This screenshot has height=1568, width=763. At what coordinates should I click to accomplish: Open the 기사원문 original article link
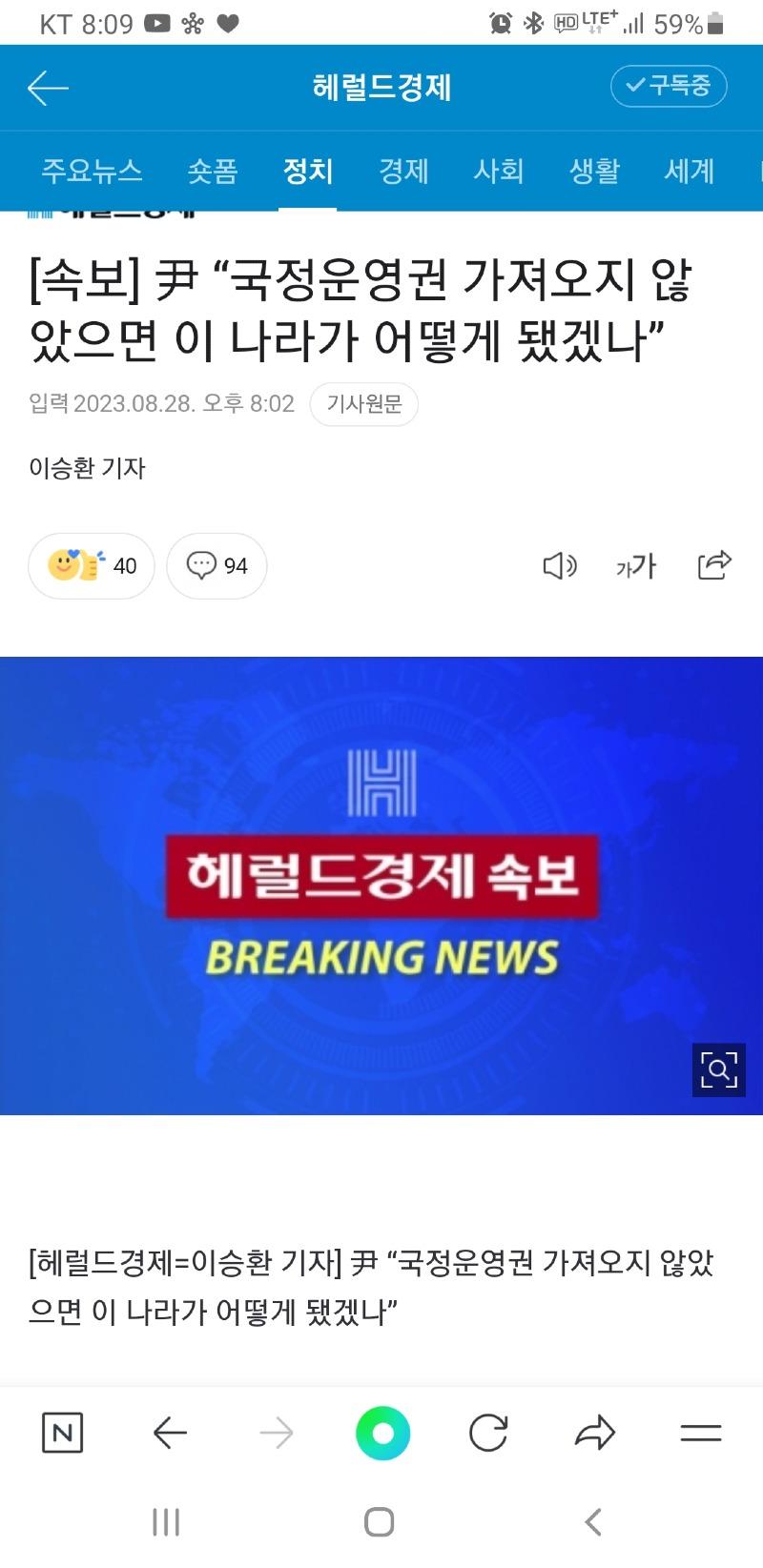coord(364,404)
